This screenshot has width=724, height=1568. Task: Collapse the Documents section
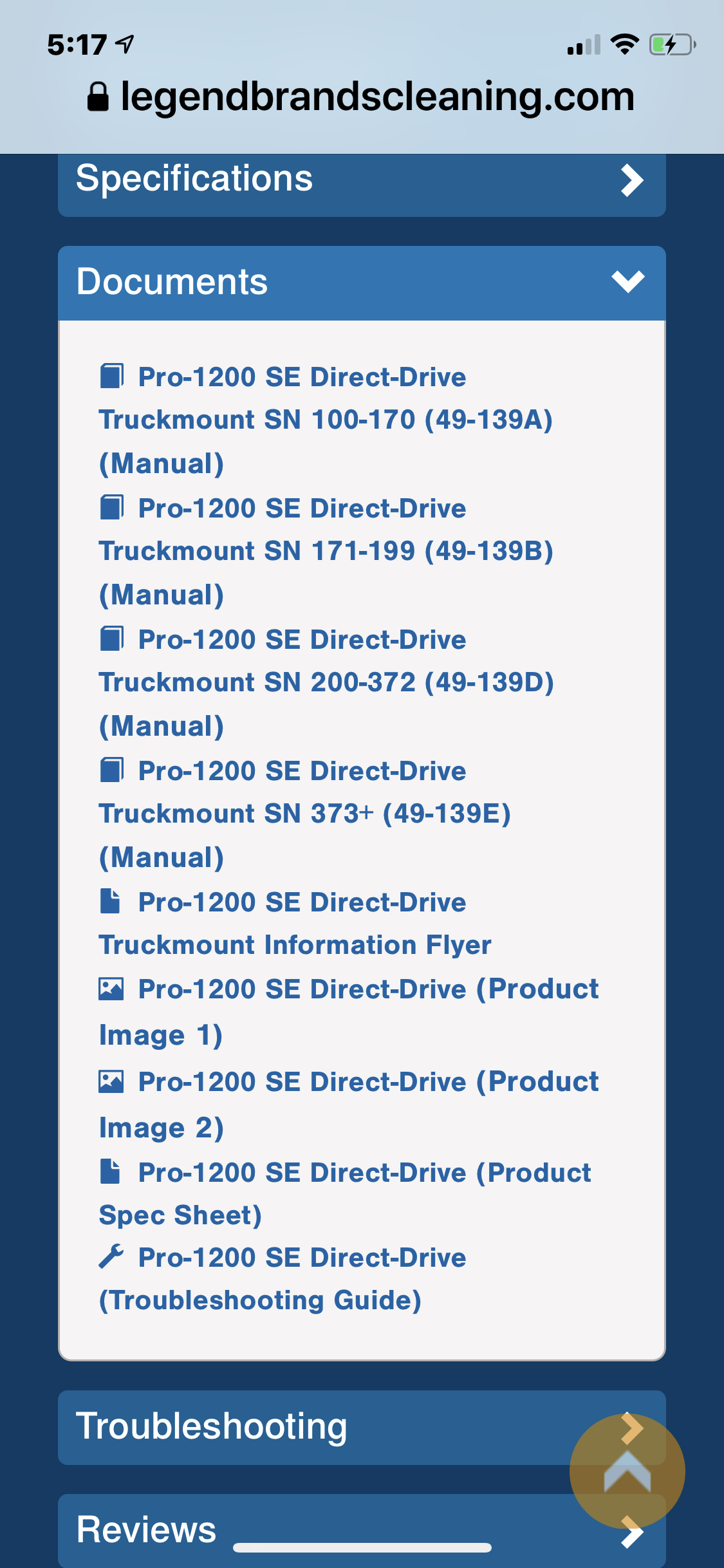(360, 282)
